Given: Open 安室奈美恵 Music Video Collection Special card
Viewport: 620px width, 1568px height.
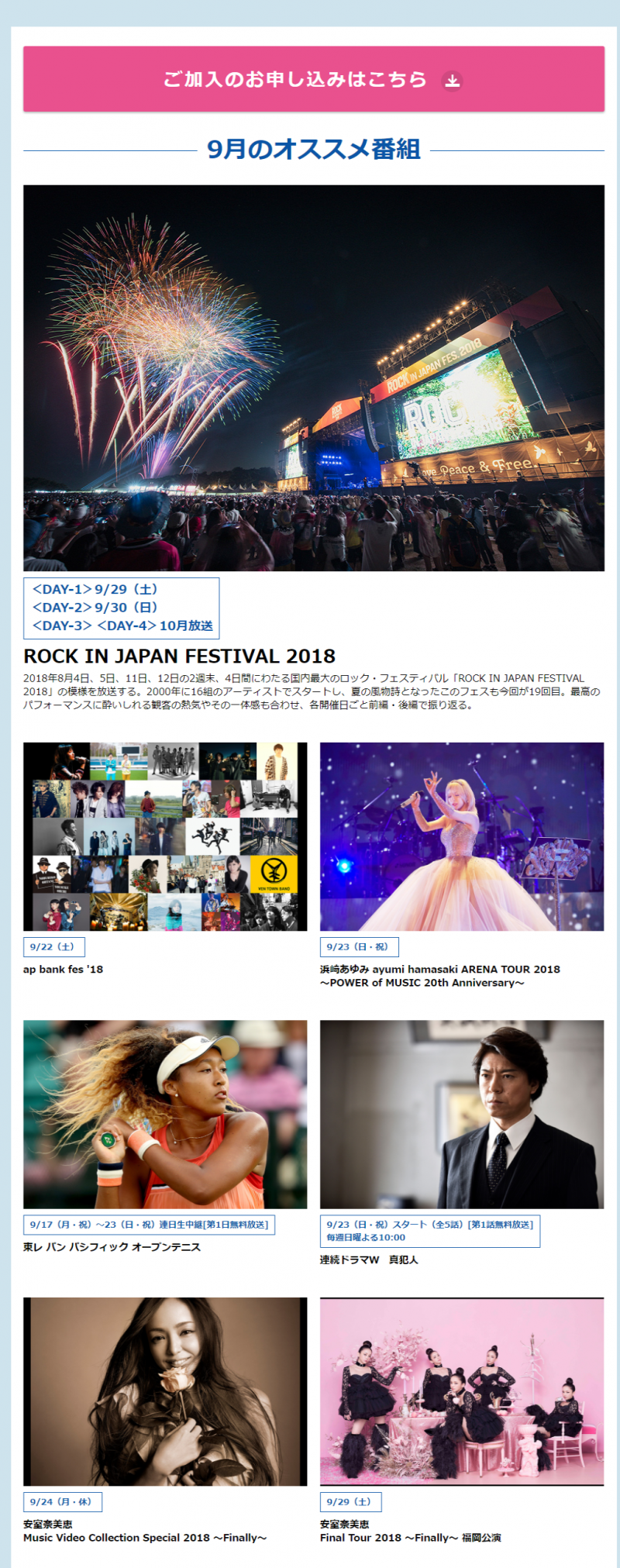Looking at the screenshot, I should point(165,1391).
